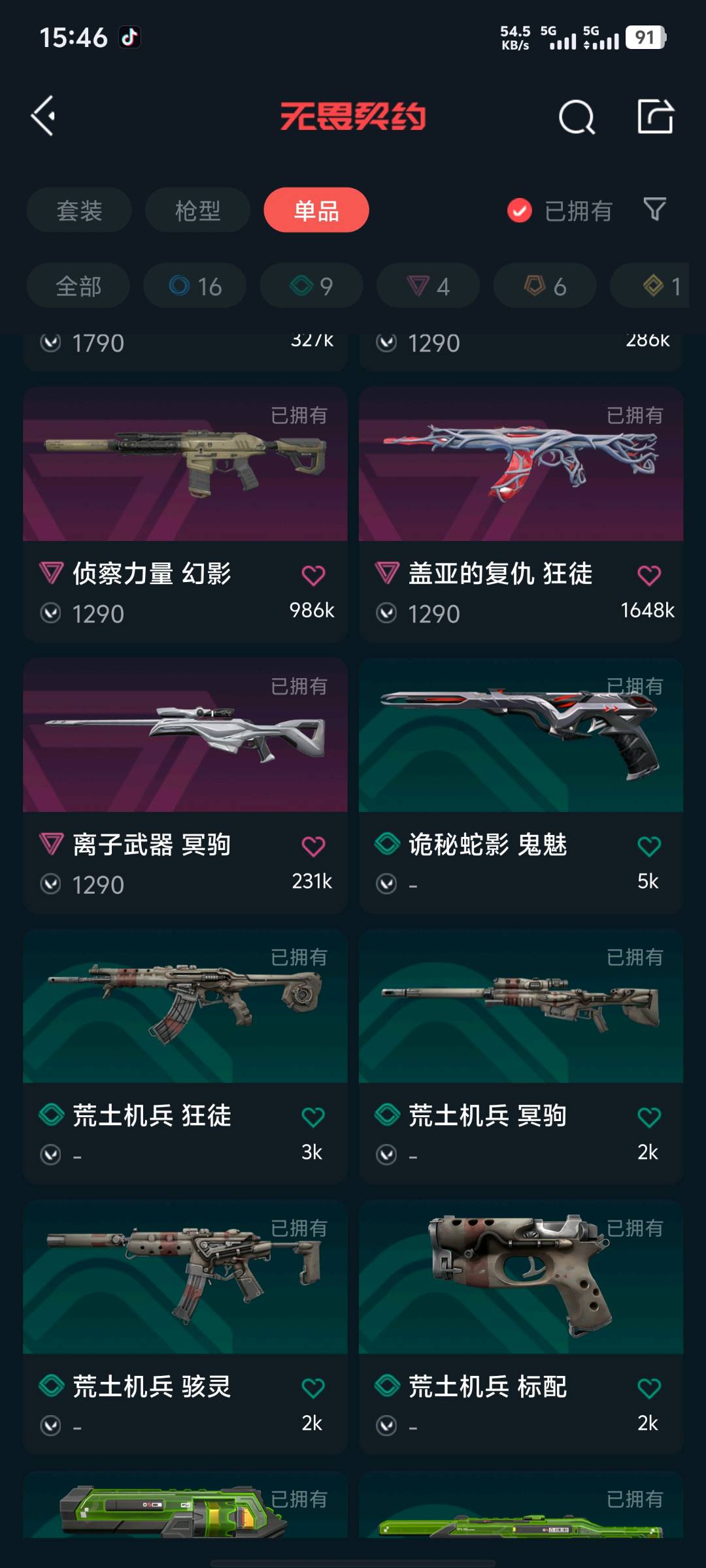Filter by the purple rarity chip 4
The height and width of the screenshot is (1568, 706).
click(x=428, y=286)
